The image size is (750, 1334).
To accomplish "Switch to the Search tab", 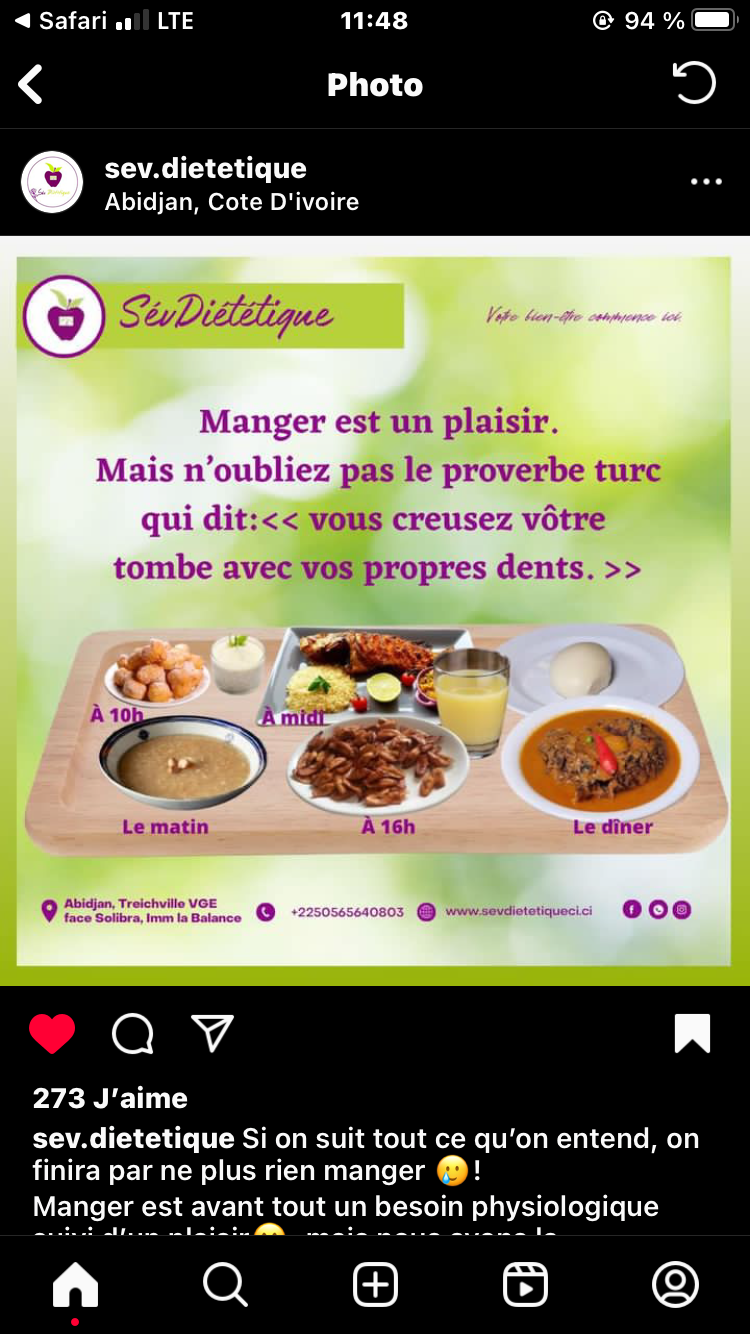I will pyautogui.click(x=225, y=1285).
